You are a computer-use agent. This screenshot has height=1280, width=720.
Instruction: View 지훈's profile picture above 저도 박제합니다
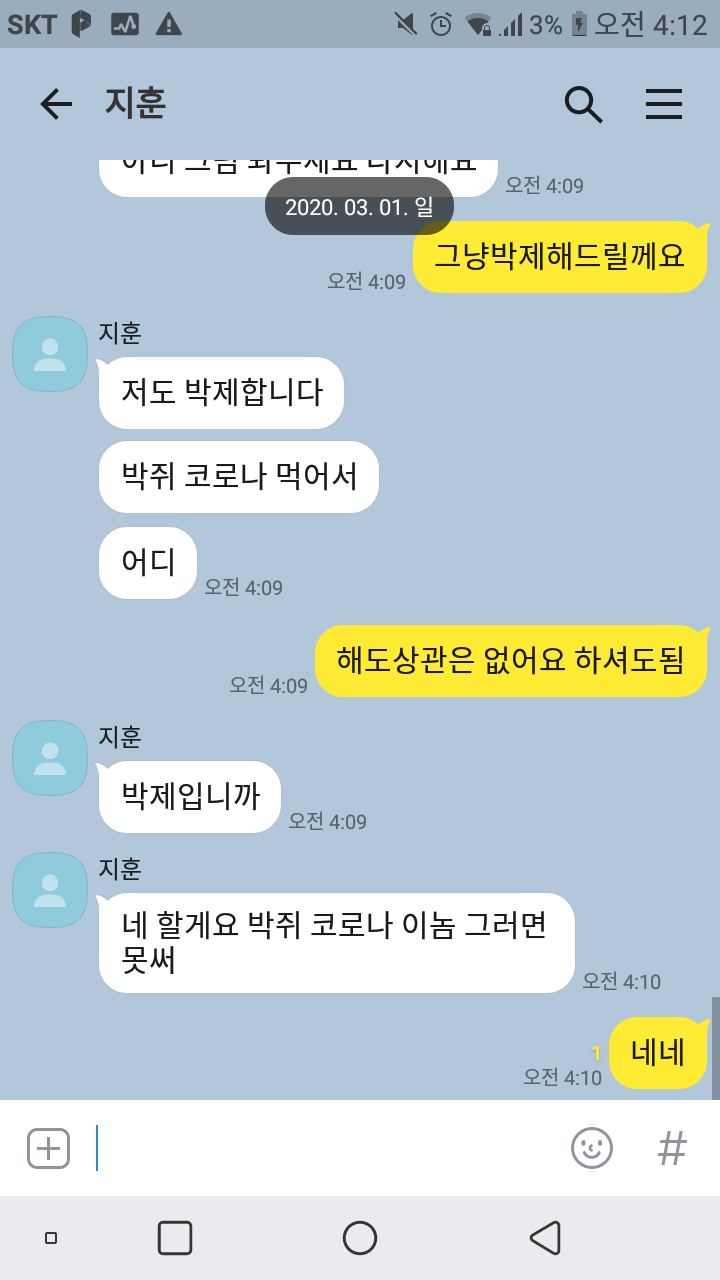[50, 354]
